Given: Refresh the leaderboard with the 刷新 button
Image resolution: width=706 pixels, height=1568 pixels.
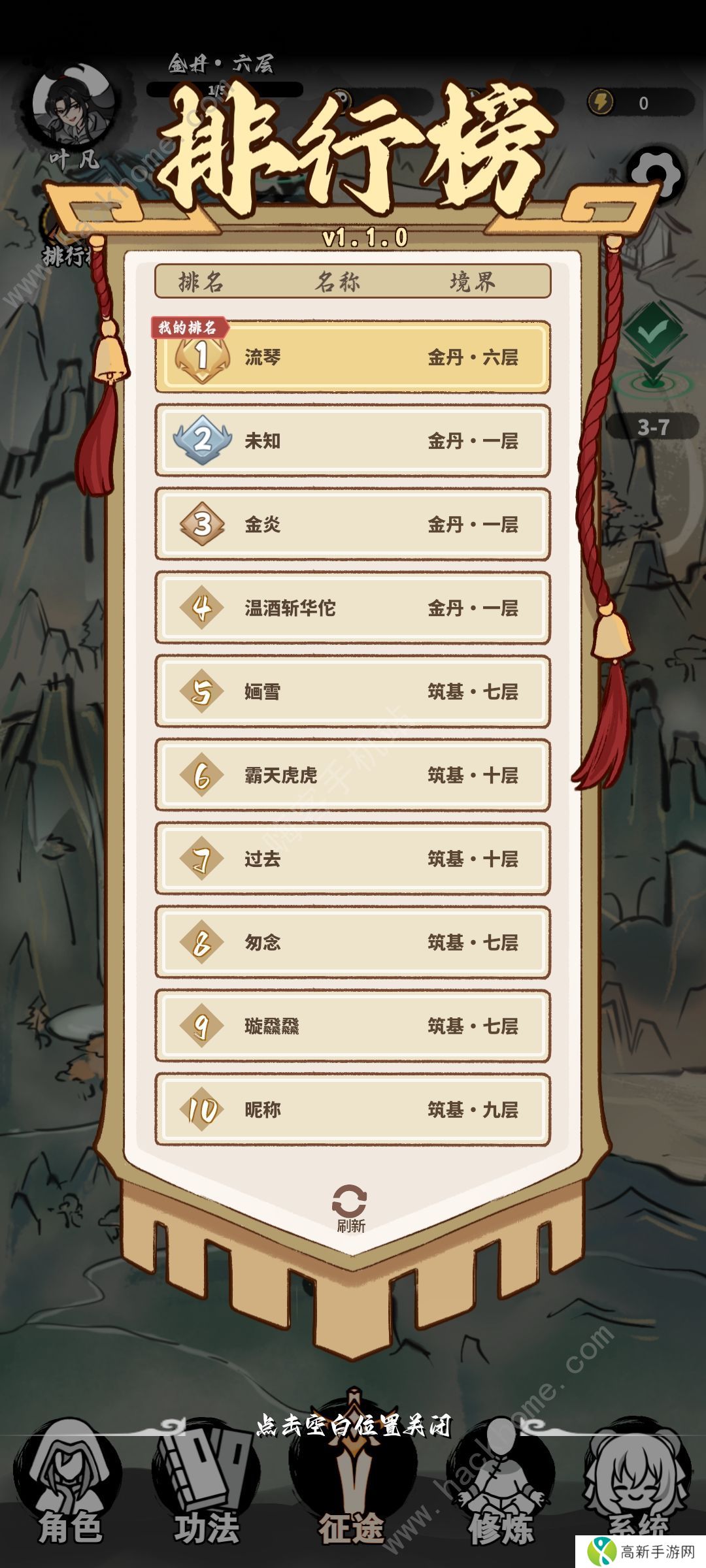Looking at the screenshot, I should tap(350, 1207).
